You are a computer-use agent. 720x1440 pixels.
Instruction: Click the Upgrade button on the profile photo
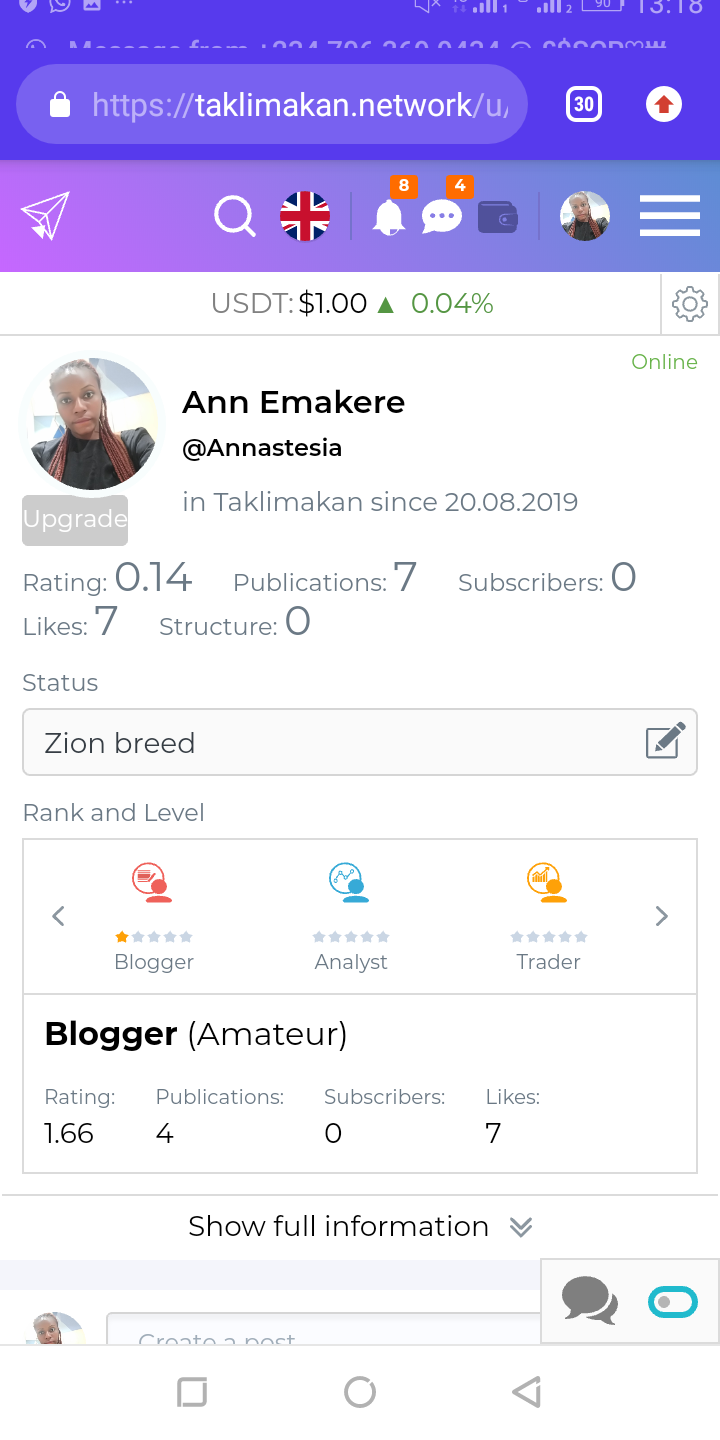[74, 519]
